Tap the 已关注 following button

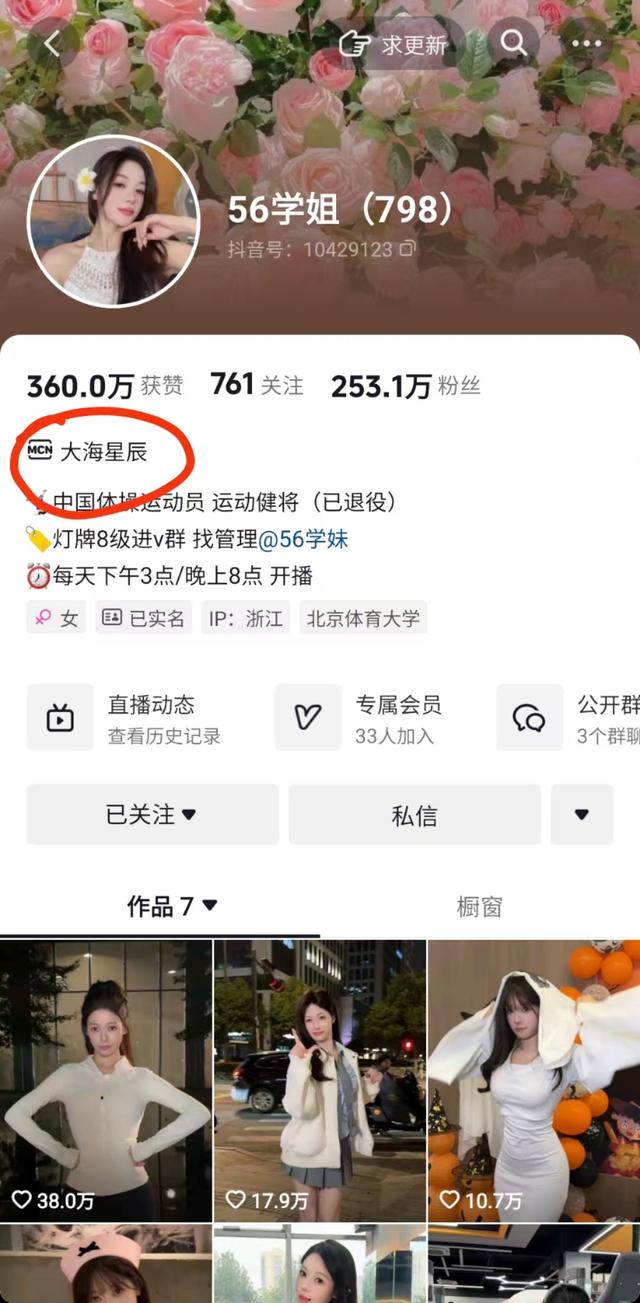click(152, 814)
